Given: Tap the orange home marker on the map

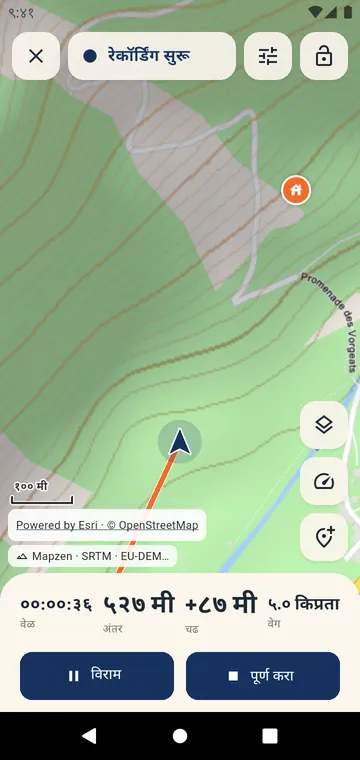Looking at the screenshot, I should pos(296,190).
